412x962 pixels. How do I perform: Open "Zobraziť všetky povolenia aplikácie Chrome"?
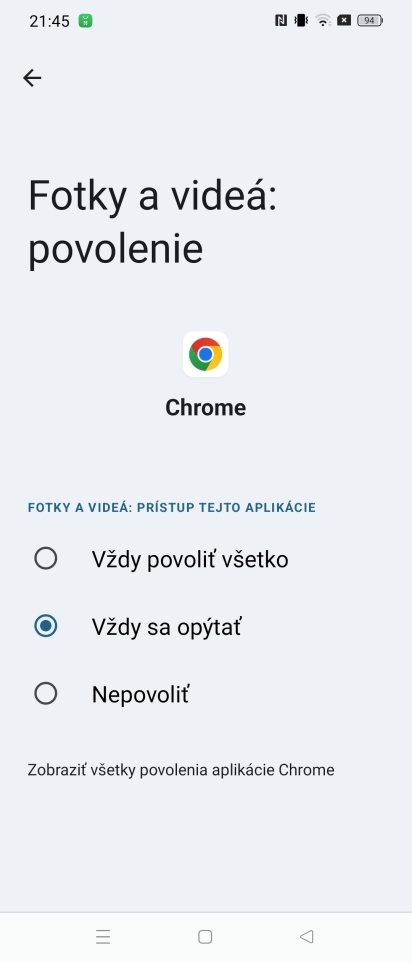181,770
